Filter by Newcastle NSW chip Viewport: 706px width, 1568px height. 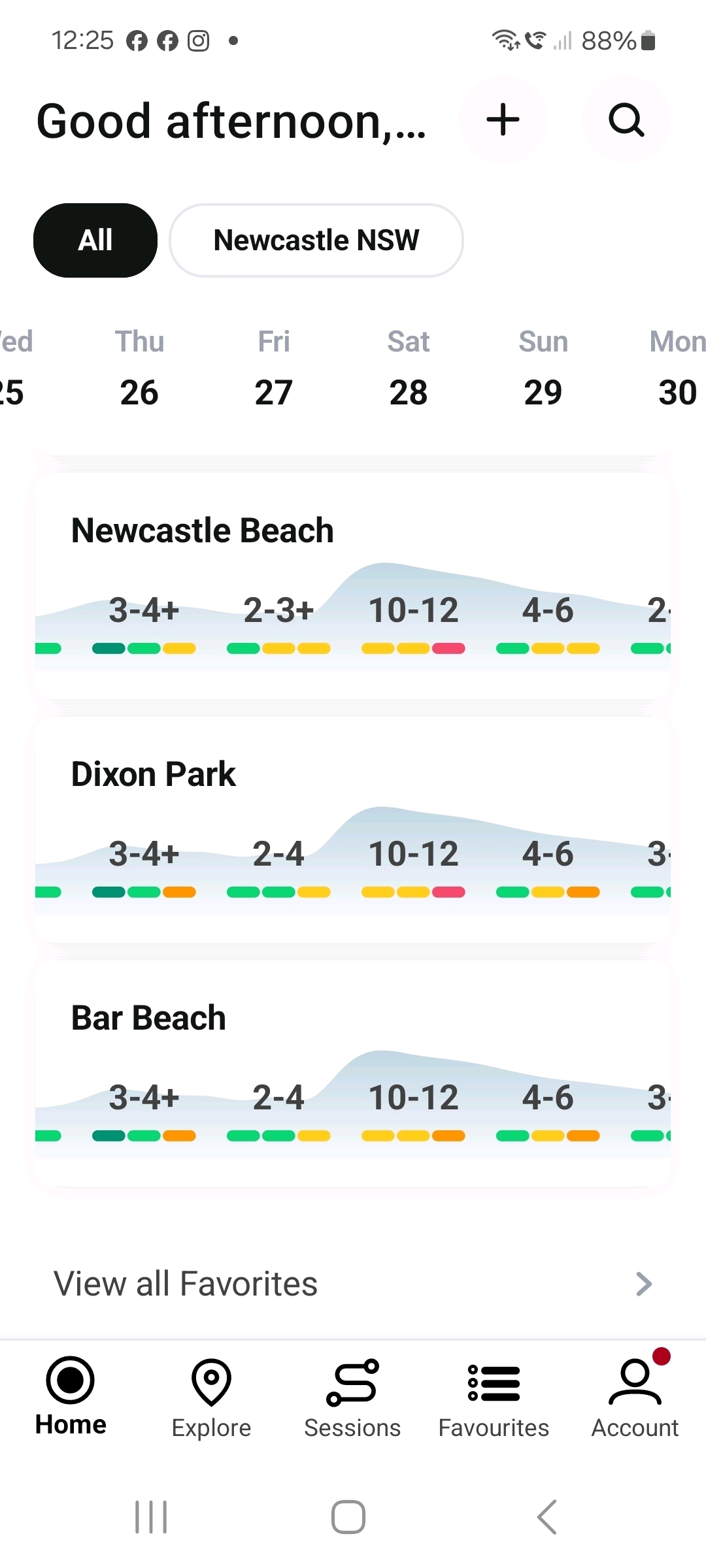[316, 240]
